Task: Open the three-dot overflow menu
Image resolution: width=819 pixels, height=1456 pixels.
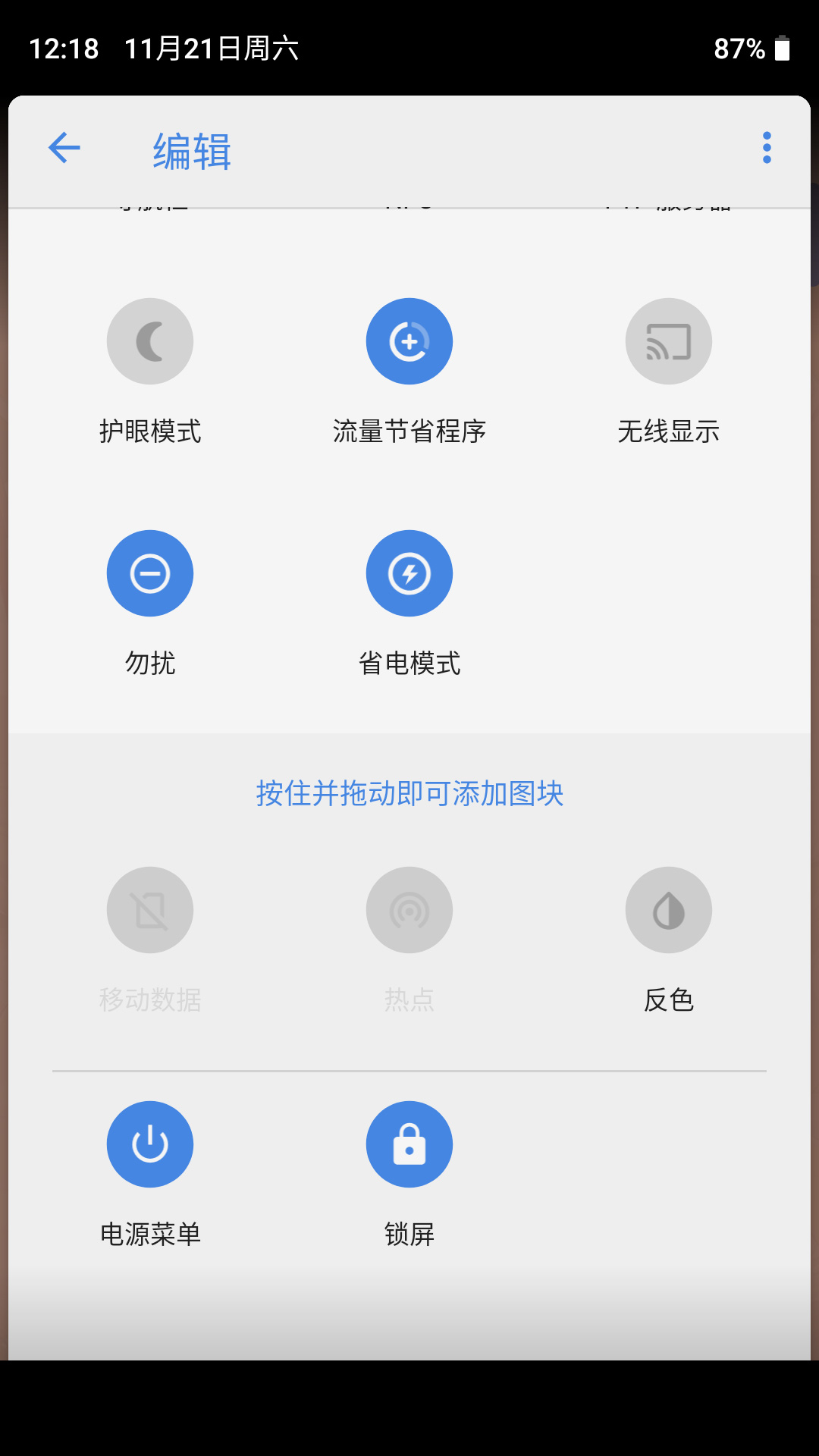Action: tap(767, 147)
